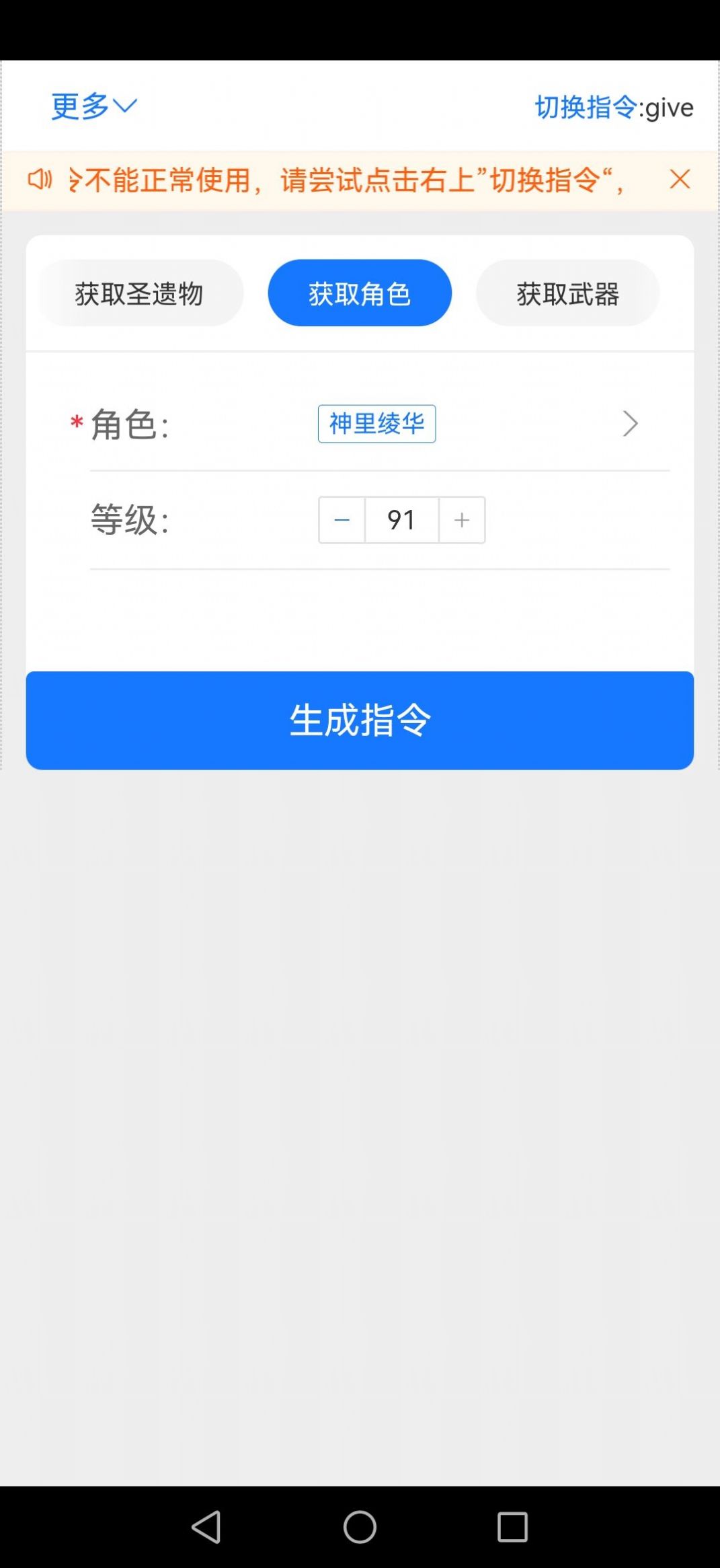Select the active 获取角色 tab
Screen dimensions: 720x1568
coord(360,293)
